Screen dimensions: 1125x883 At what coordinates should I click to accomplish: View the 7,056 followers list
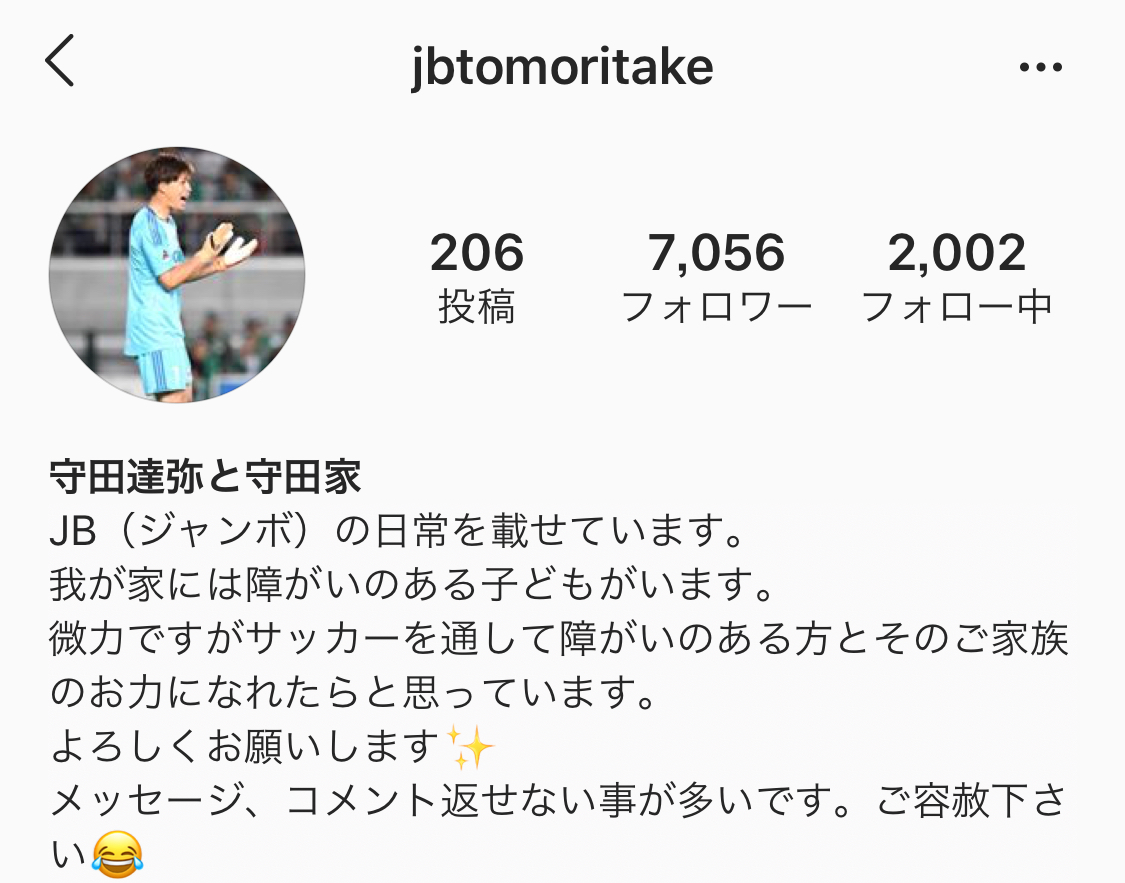[x=716, y=277]
